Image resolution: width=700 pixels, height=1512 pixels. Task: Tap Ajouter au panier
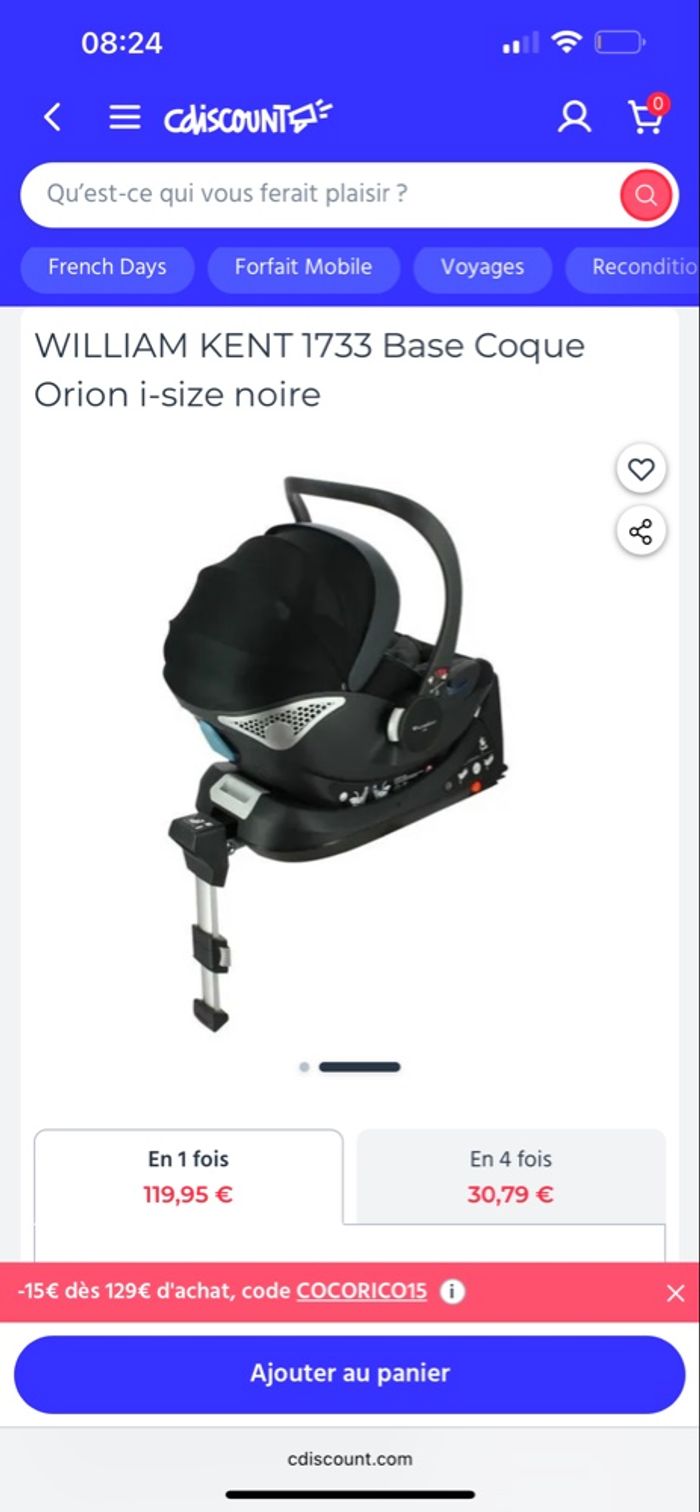coord(350,1373)
